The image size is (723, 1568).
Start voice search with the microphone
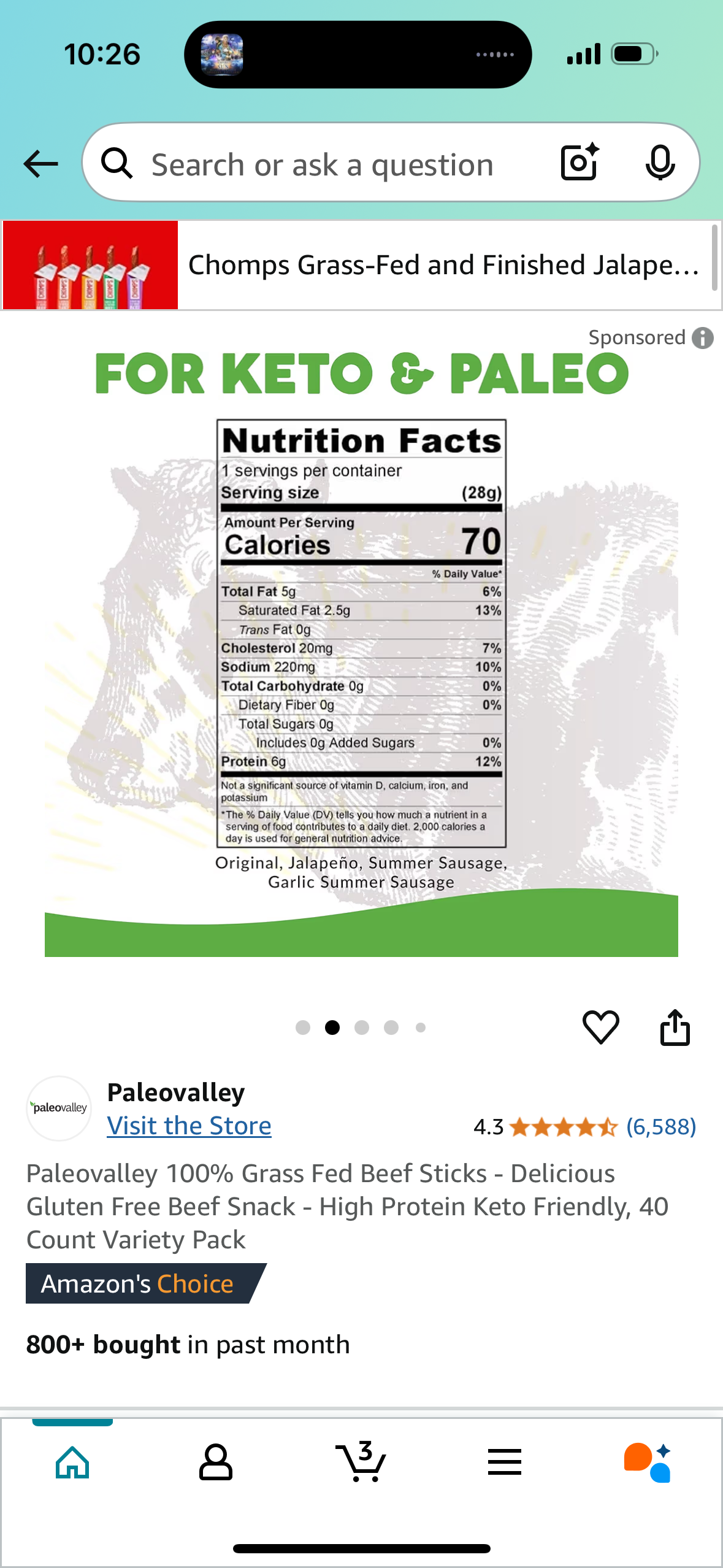pos(660,163)
